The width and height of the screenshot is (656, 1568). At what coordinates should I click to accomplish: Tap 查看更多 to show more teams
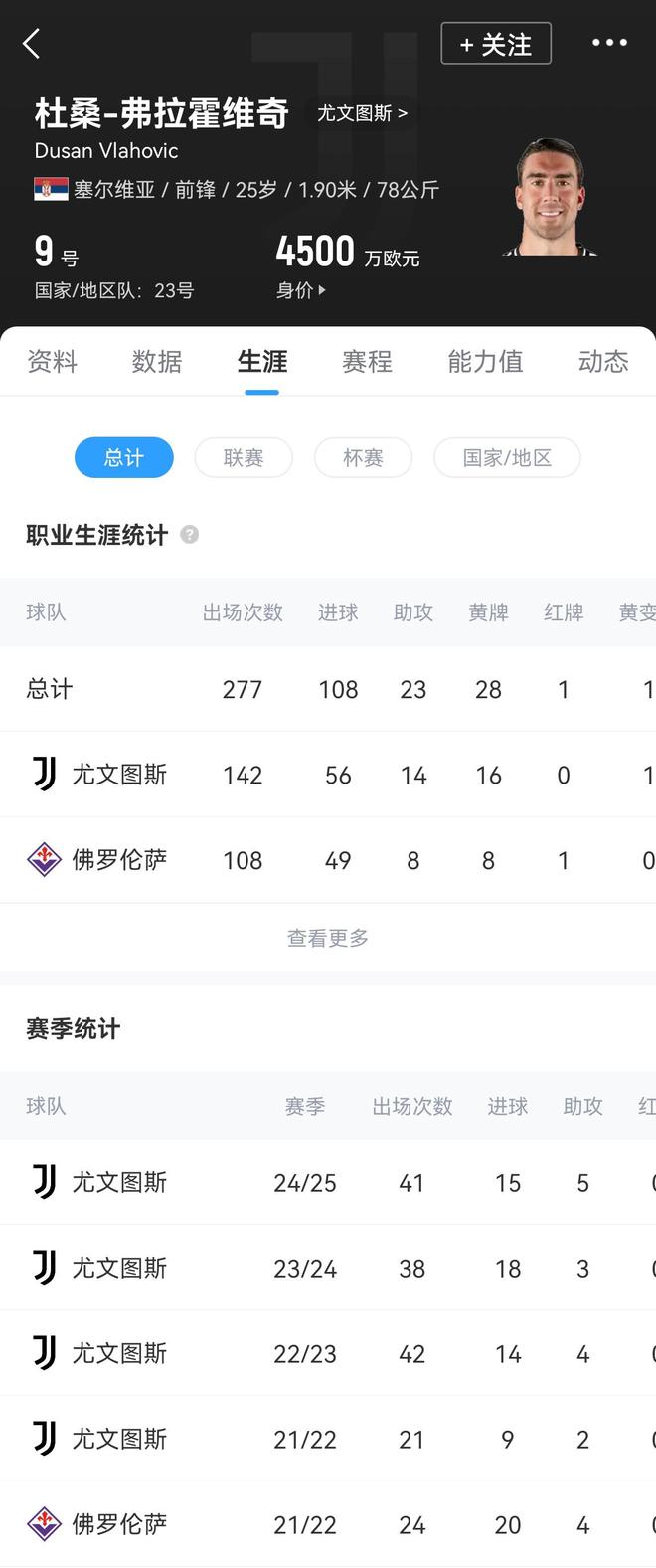tap(328, 938)
